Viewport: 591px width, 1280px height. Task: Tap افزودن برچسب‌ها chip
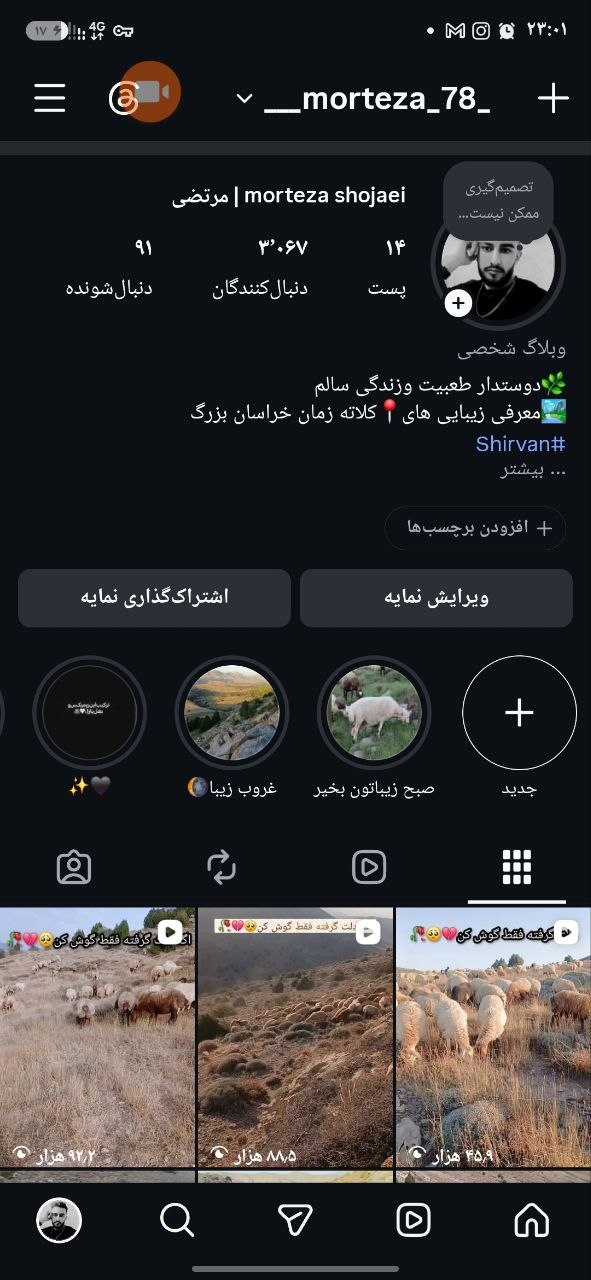[475, 527]
